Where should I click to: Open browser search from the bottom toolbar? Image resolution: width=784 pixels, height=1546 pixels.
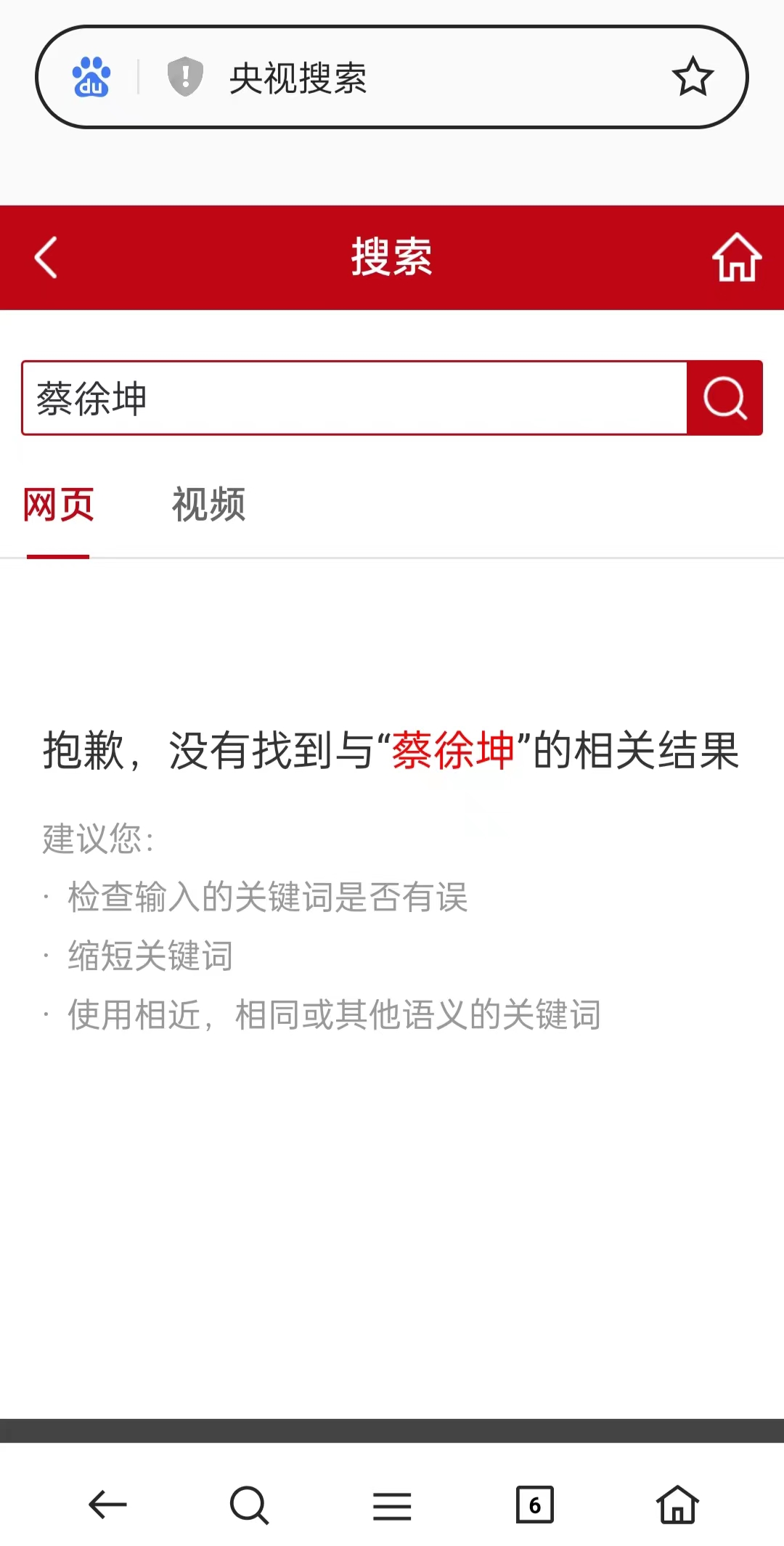tap(249, 1505)
